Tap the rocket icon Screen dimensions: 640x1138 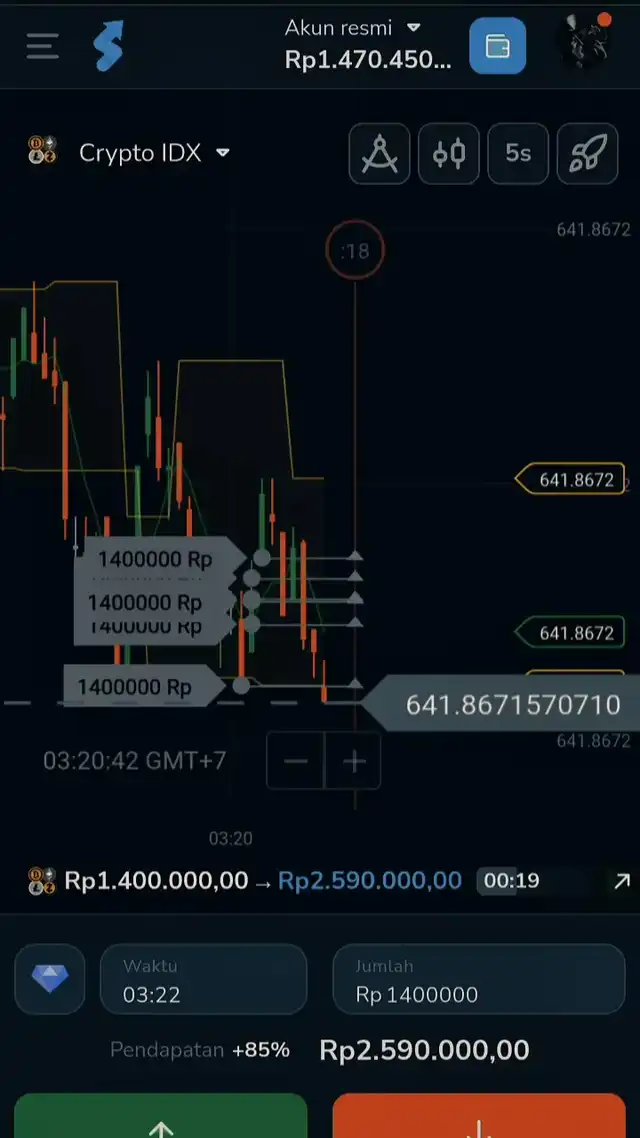pos(586,154)
